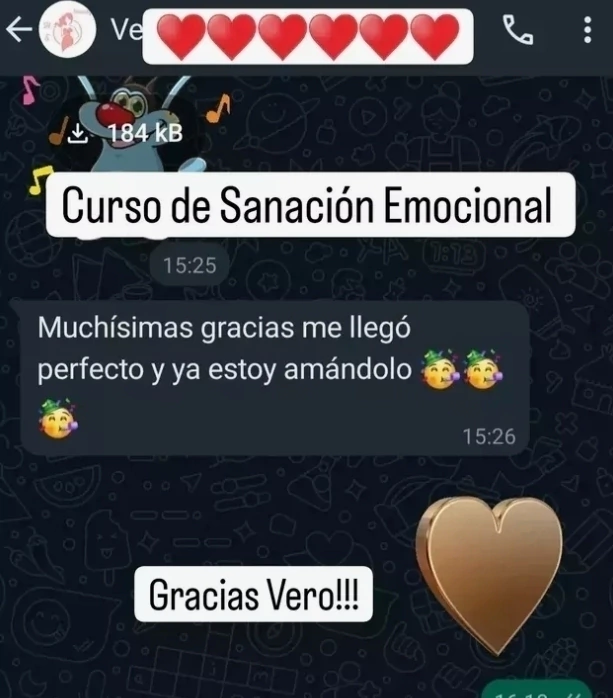Start a voice call with this contact
The image size is (613, 698).
(518, 32)
